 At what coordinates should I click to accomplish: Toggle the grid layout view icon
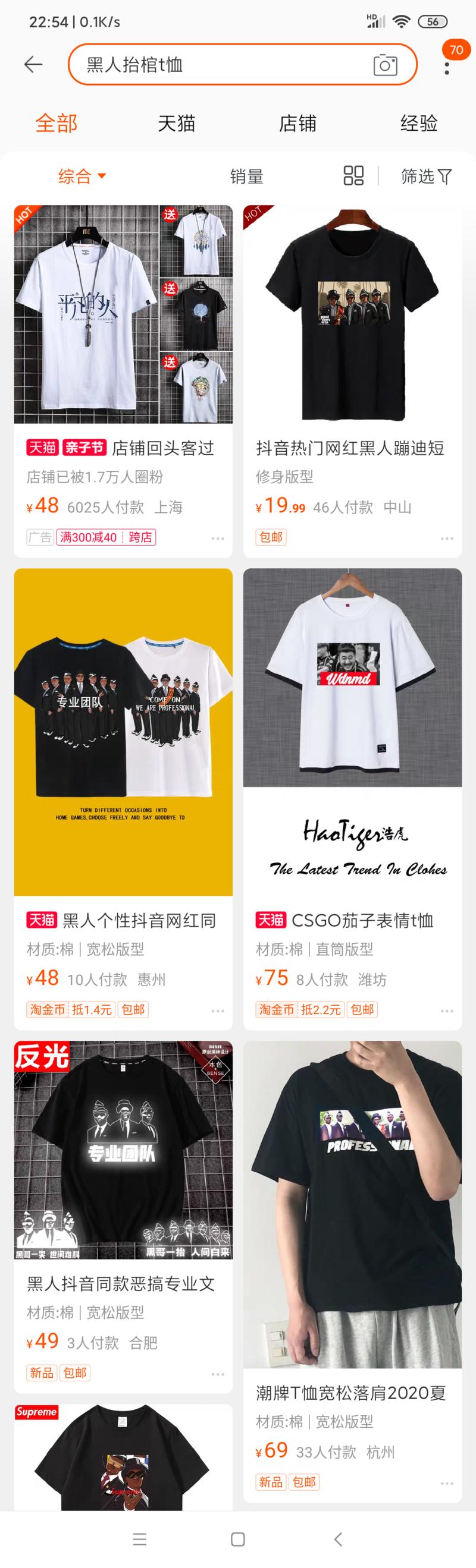[x=353, y=176]
